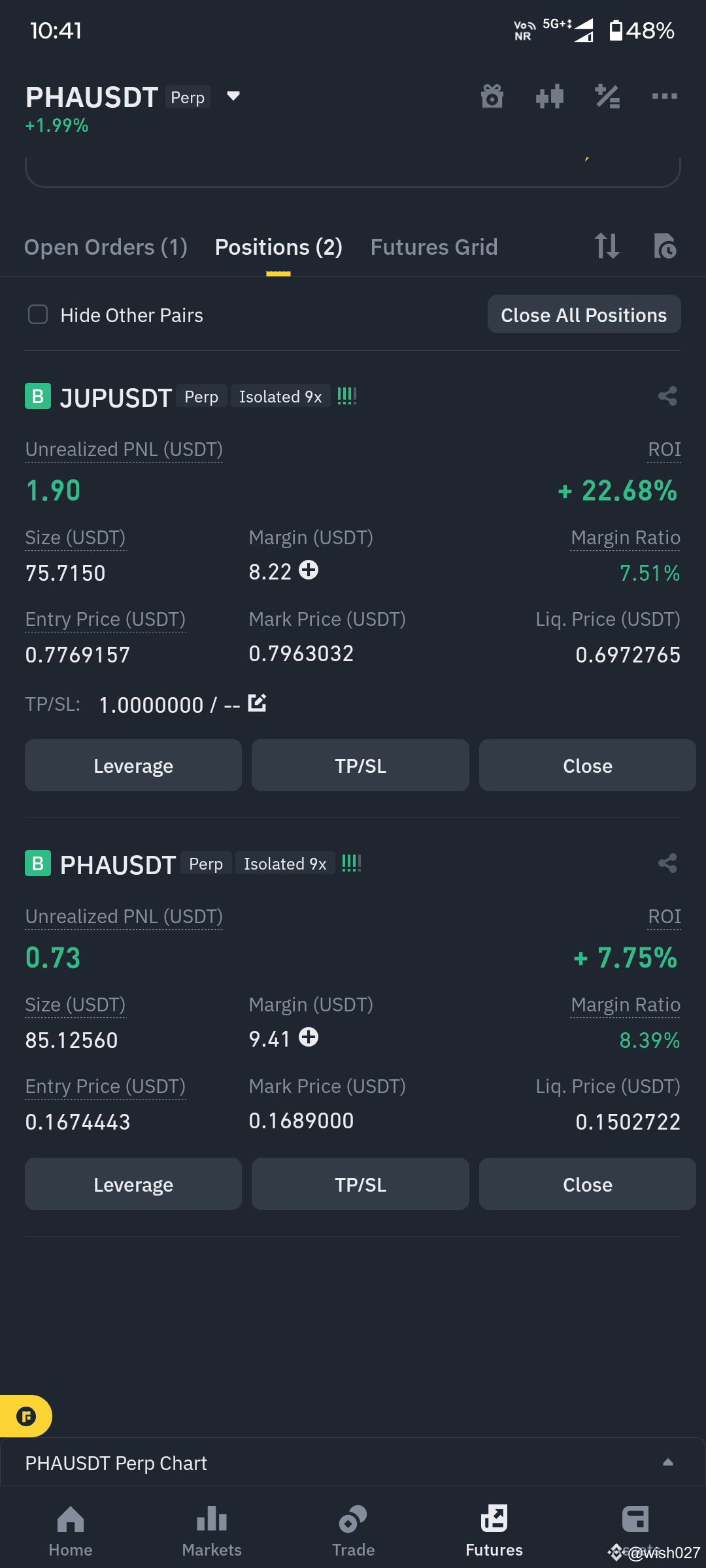Switch to the Open Orders tab

click(x=106, y=248)
